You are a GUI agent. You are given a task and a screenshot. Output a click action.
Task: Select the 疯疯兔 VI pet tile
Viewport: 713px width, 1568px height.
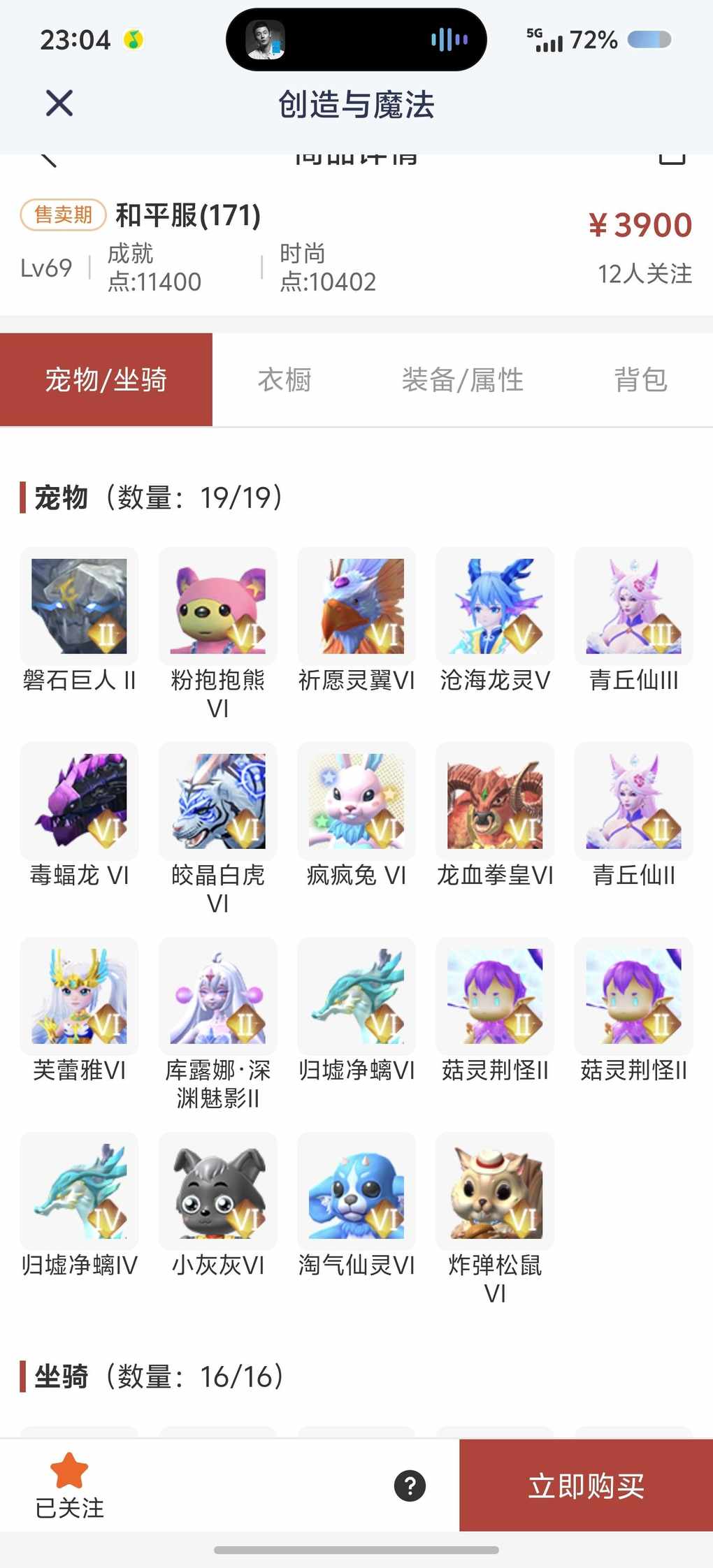[356, 801]
